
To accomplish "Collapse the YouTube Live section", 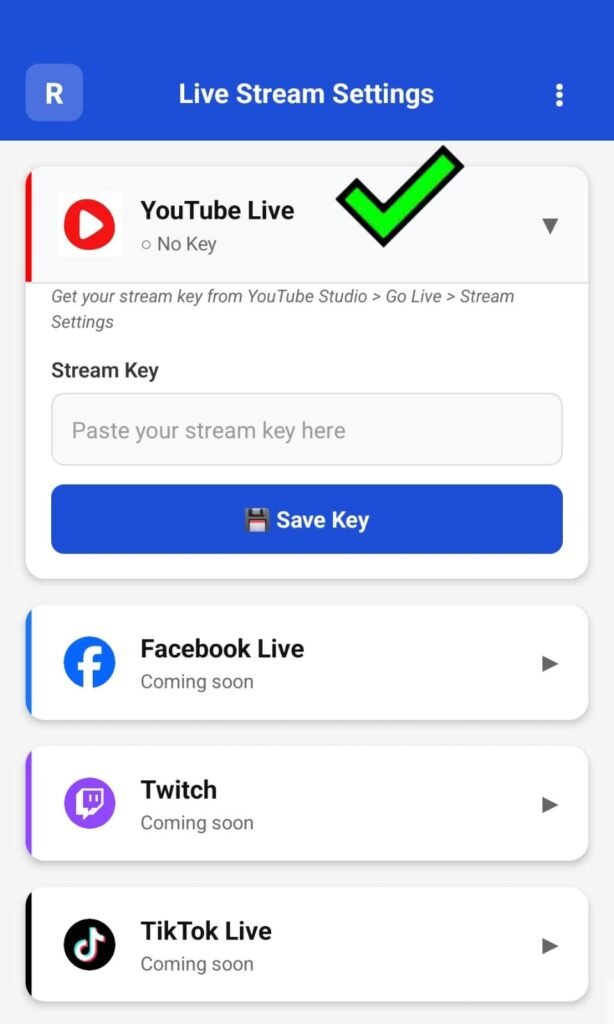I will [549, 226].
